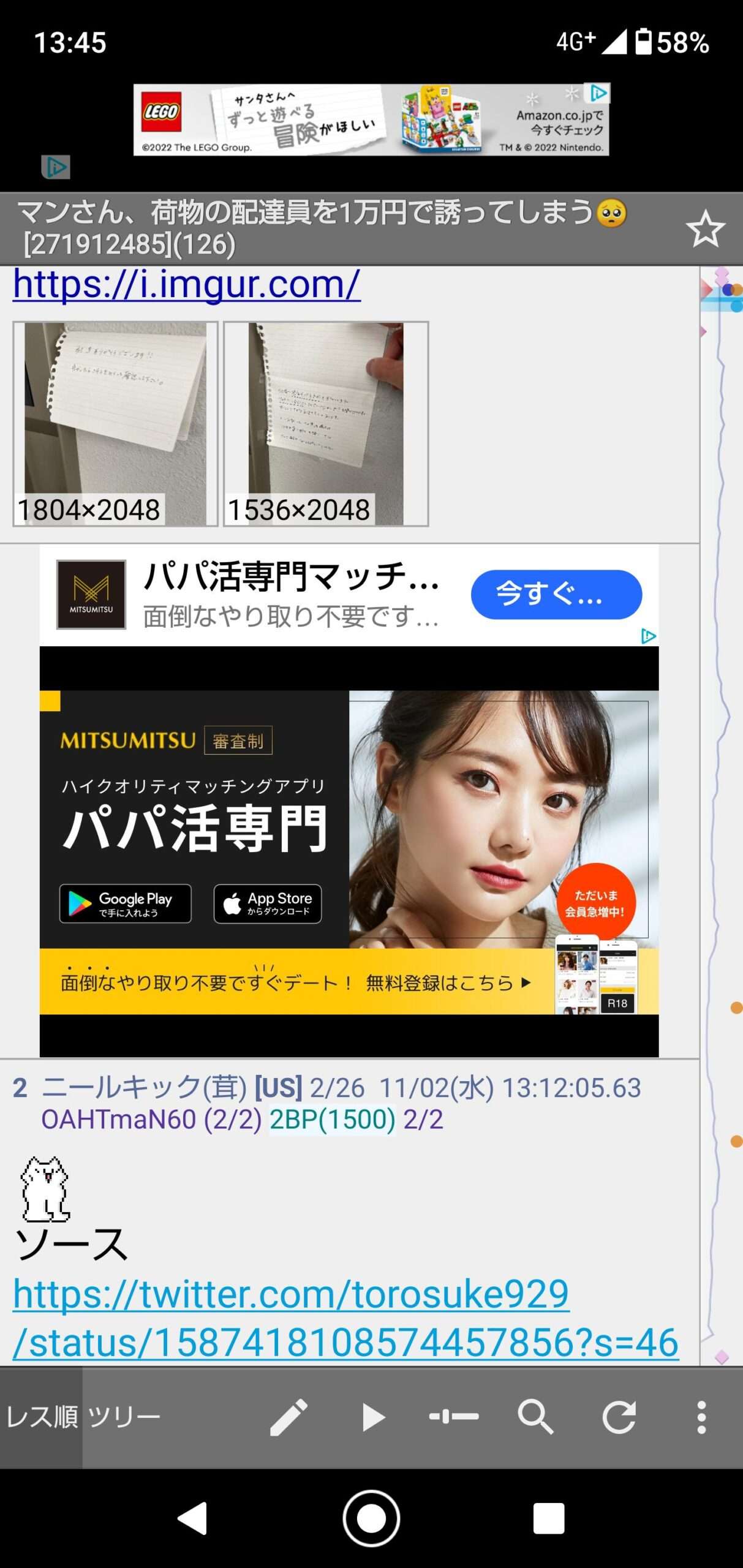Open the search icon in the bottom toolbar

535,1417
